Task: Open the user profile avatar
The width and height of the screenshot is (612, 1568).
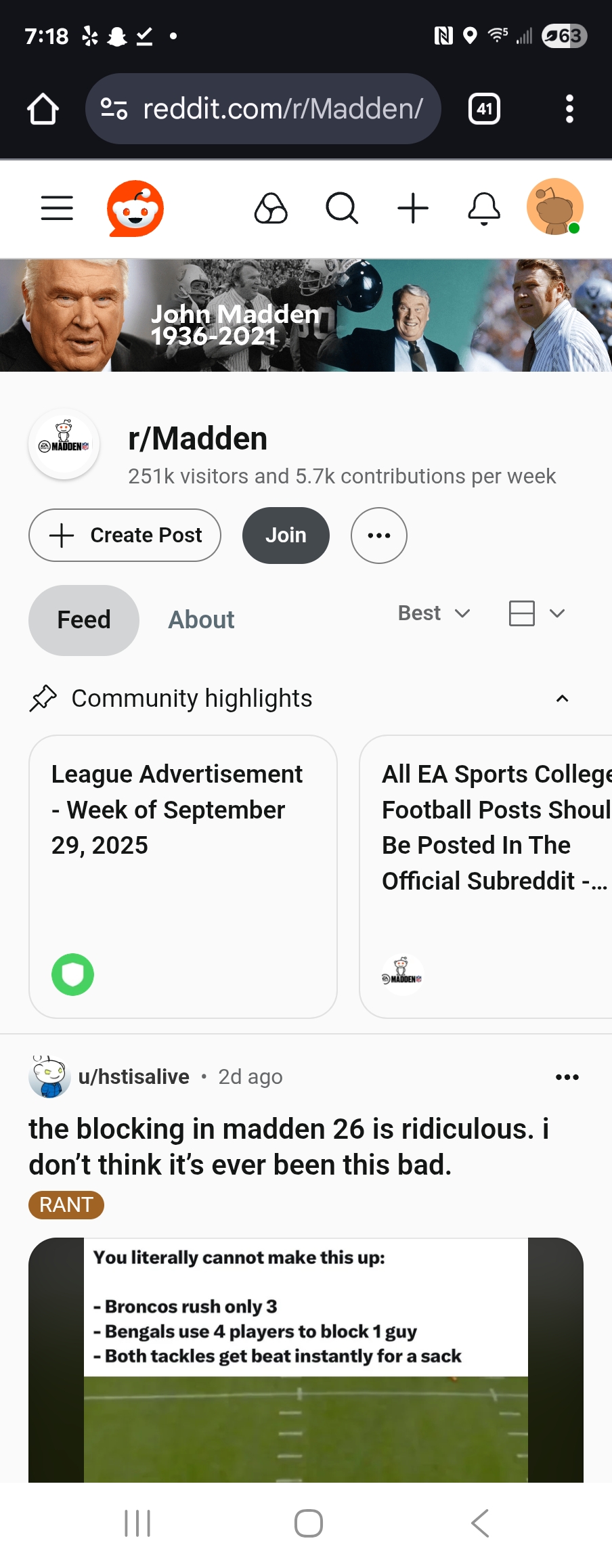Action: tap(554, 207)
